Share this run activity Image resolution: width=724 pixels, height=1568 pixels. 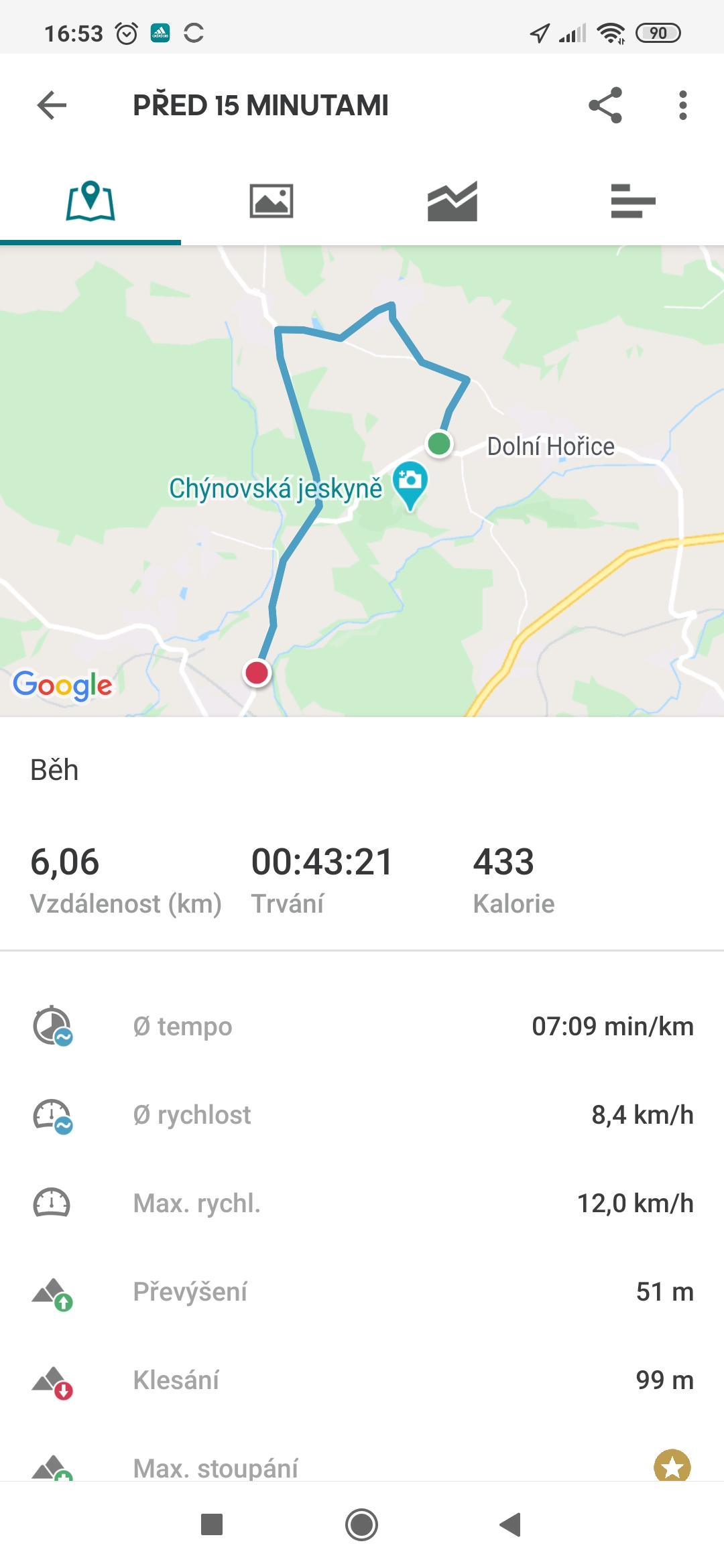pyautogui.click(x=605, y=105)
